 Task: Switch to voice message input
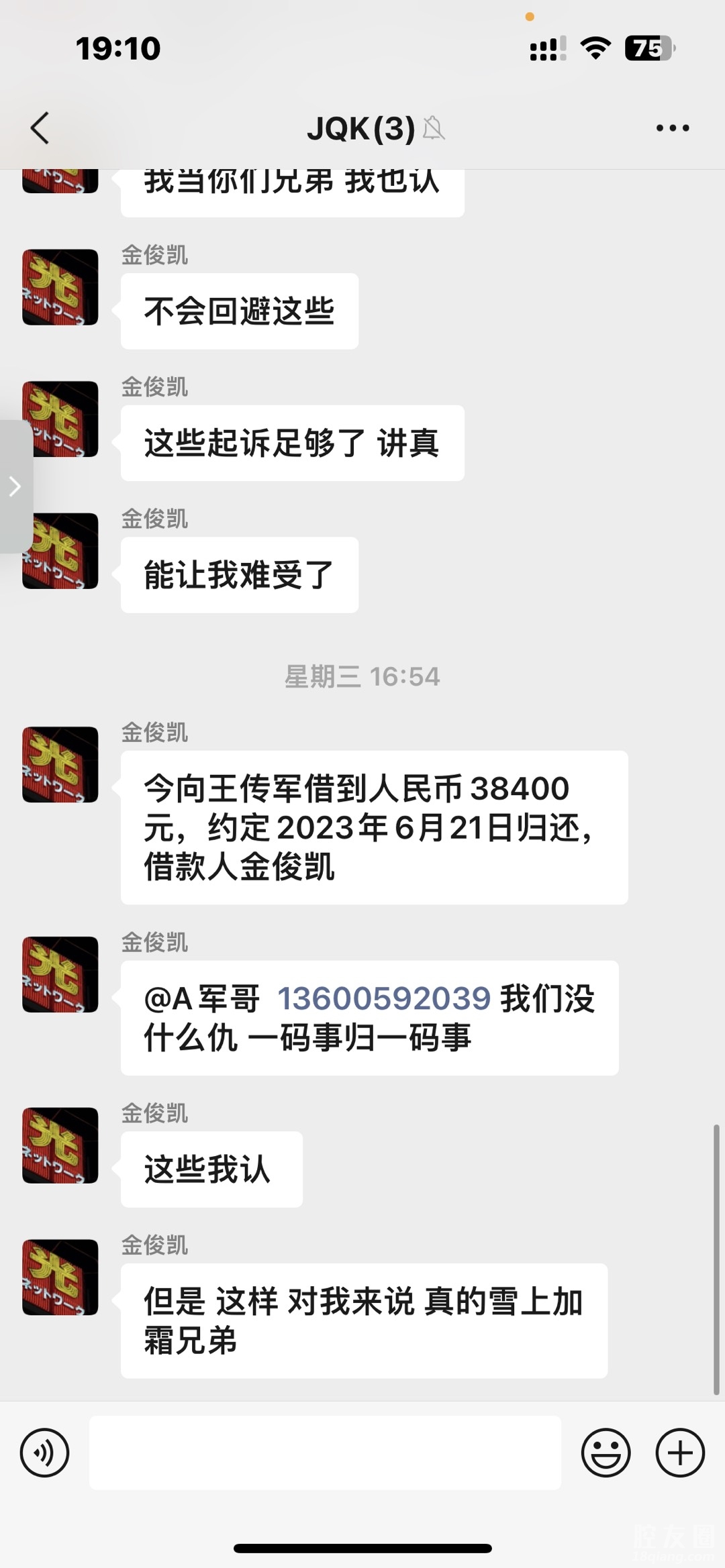coord(44,1453)
